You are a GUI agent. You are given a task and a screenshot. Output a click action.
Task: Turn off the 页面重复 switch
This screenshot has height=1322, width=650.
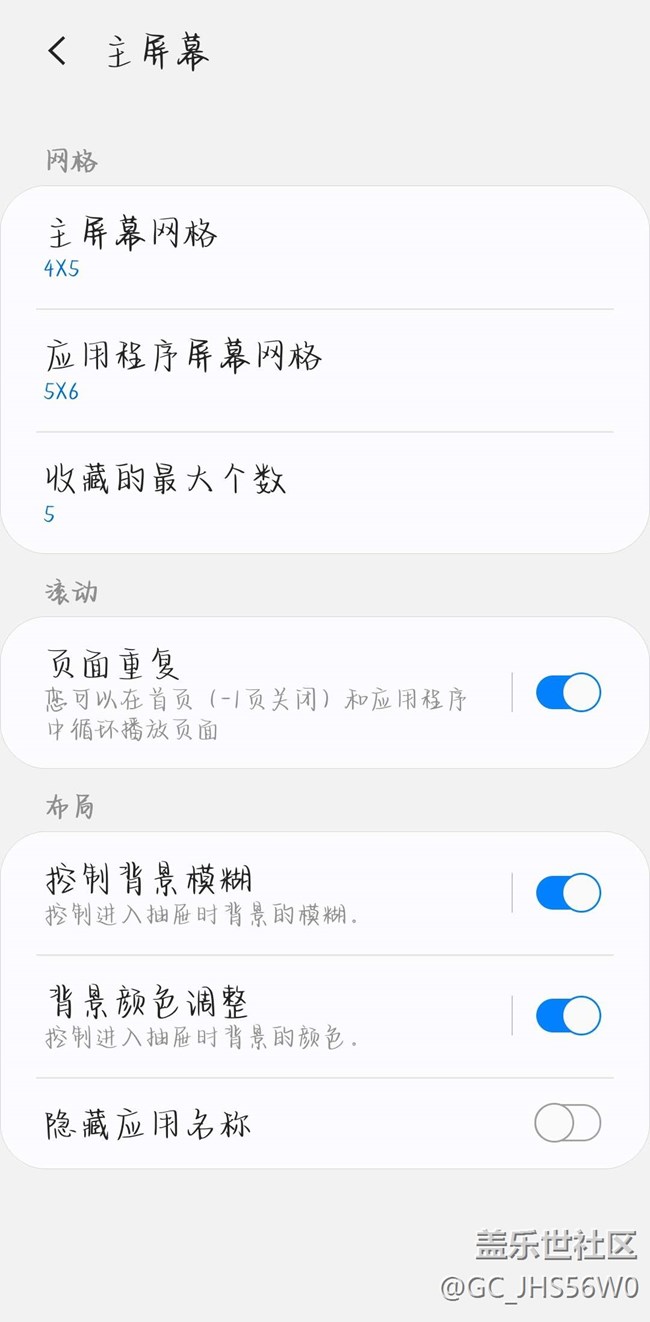point(568,692)
